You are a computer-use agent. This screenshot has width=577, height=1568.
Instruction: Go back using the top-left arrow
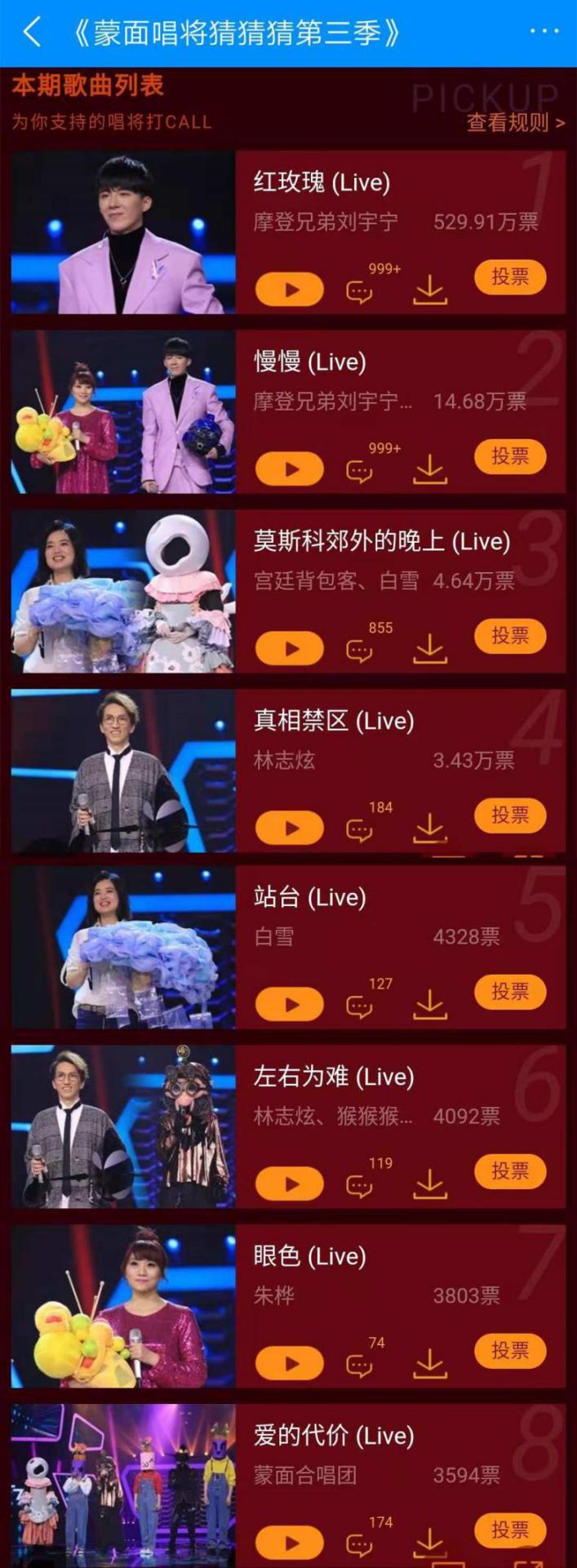pyautogui.click(x=31, y=33)
